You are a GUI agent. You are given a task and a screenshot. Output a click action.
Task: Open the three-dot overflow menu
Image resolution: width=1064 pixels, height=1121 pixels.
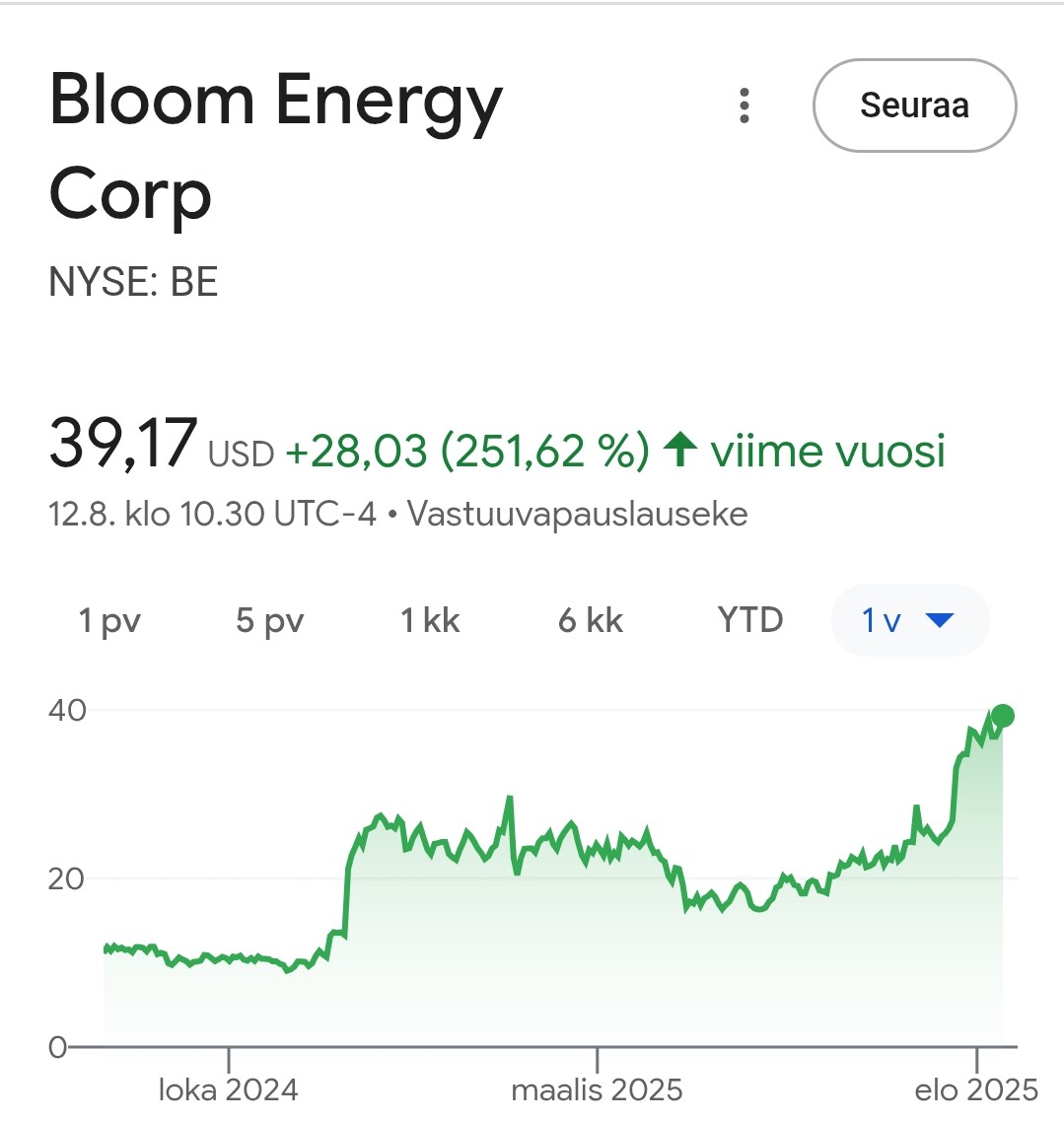(x=745, y=105)
